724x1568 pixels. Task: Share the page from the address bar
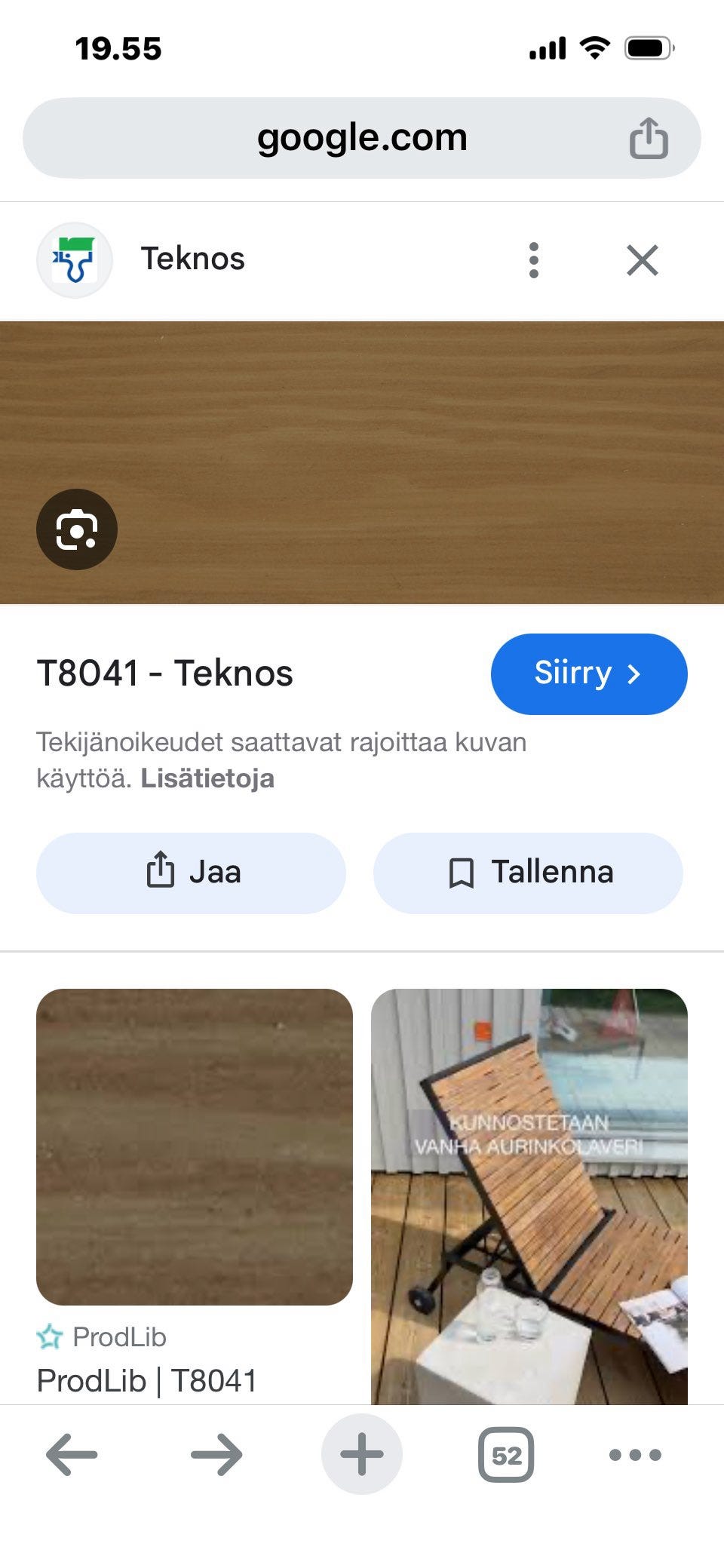pos(649,139)
